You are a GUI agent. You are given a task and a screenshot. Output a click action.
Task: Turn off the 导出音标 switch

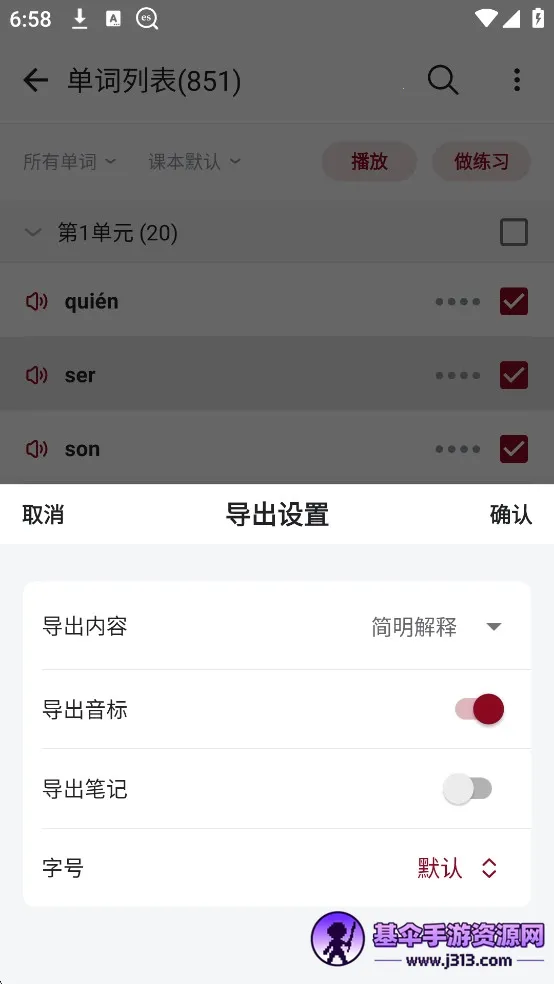[x=479, y=709]
